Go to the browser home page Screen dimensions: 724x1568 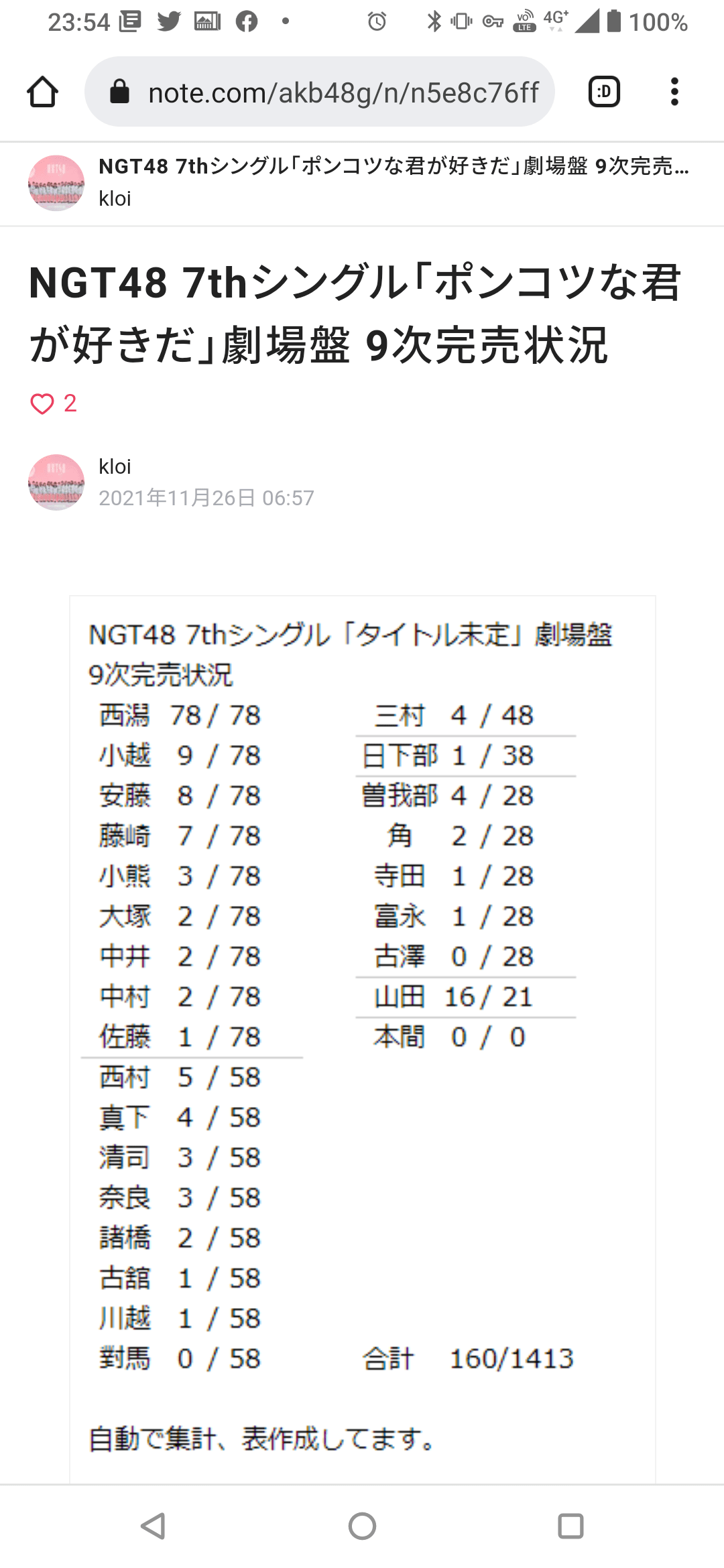(x=42, y=92)
